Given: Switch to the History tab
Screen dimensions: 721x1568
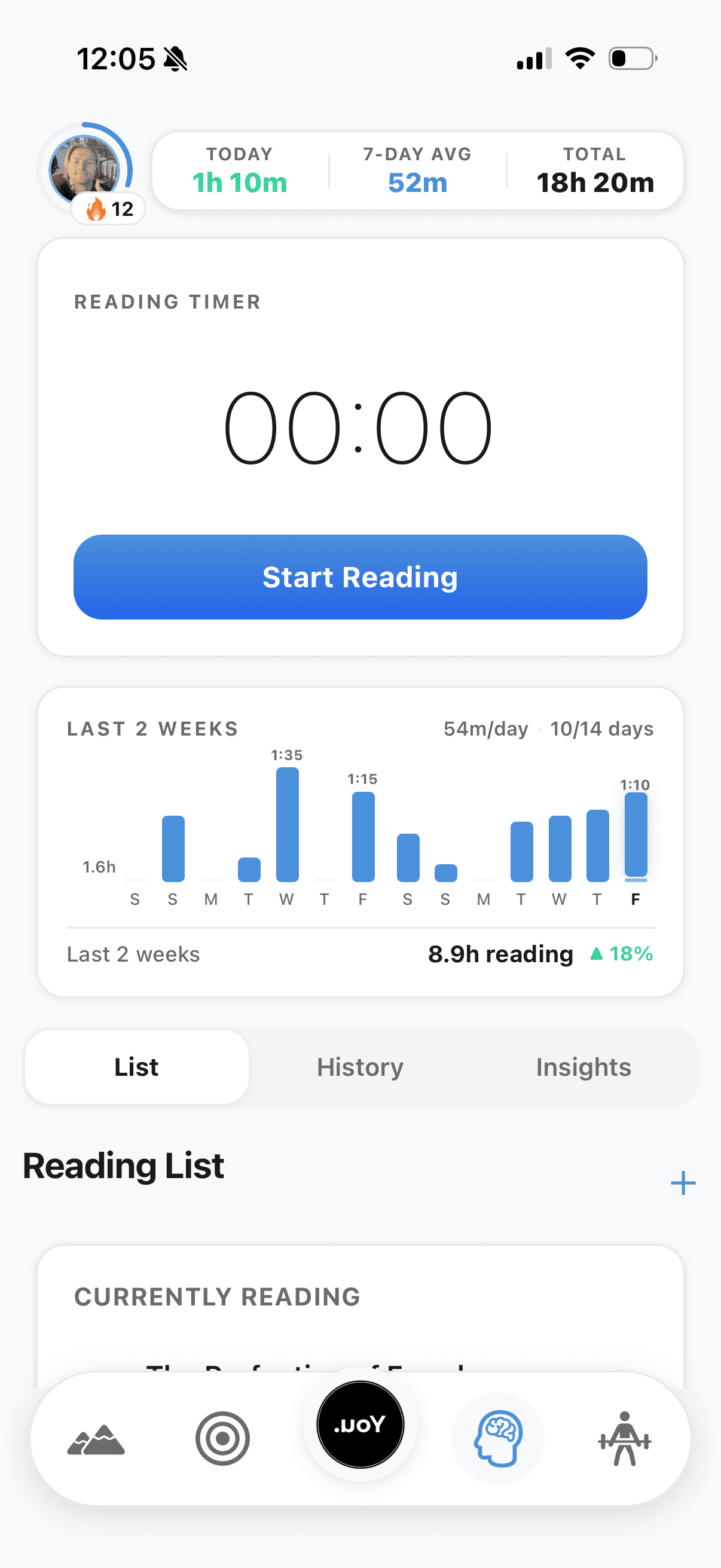Looking at the screenshot, I should pyautogui.click(x=359, y=1067).
